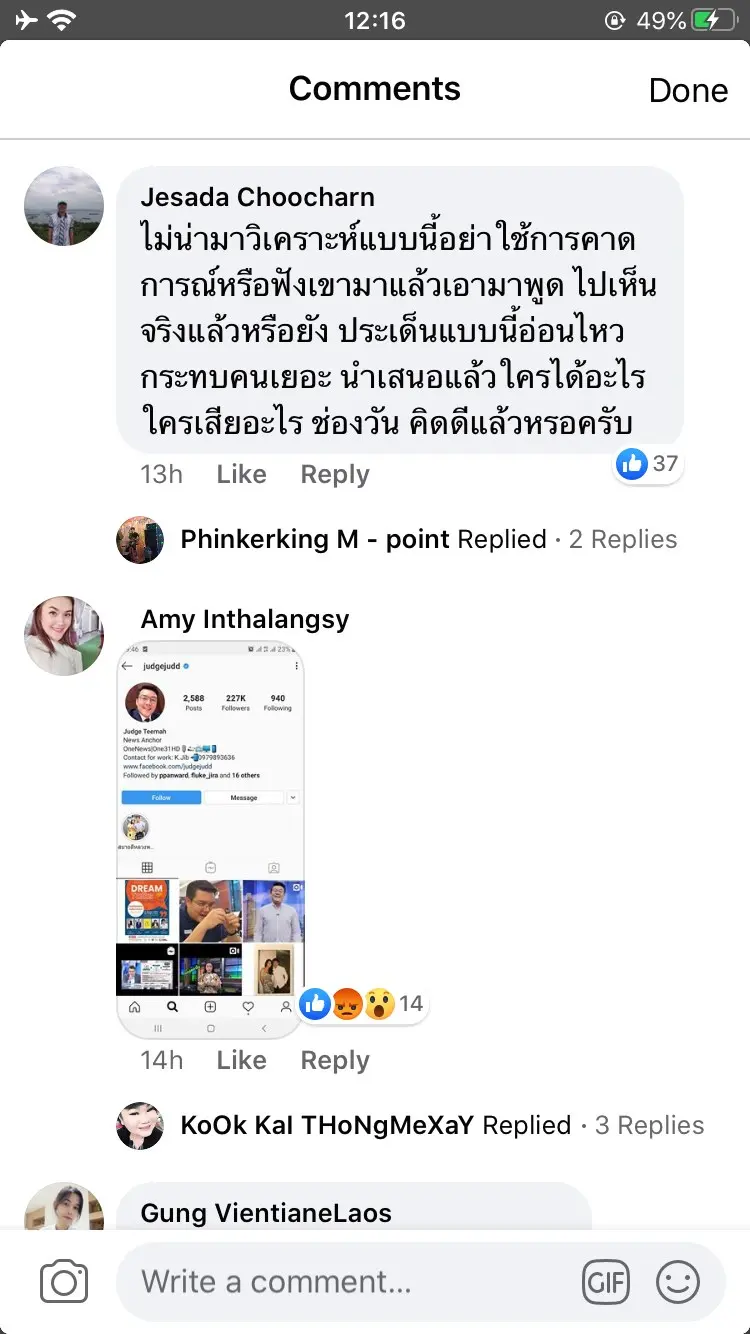Viewport: 750px width, 1334px height.
Task: Like Amy Inthalangsy's comment
Action: point(241,1060)
